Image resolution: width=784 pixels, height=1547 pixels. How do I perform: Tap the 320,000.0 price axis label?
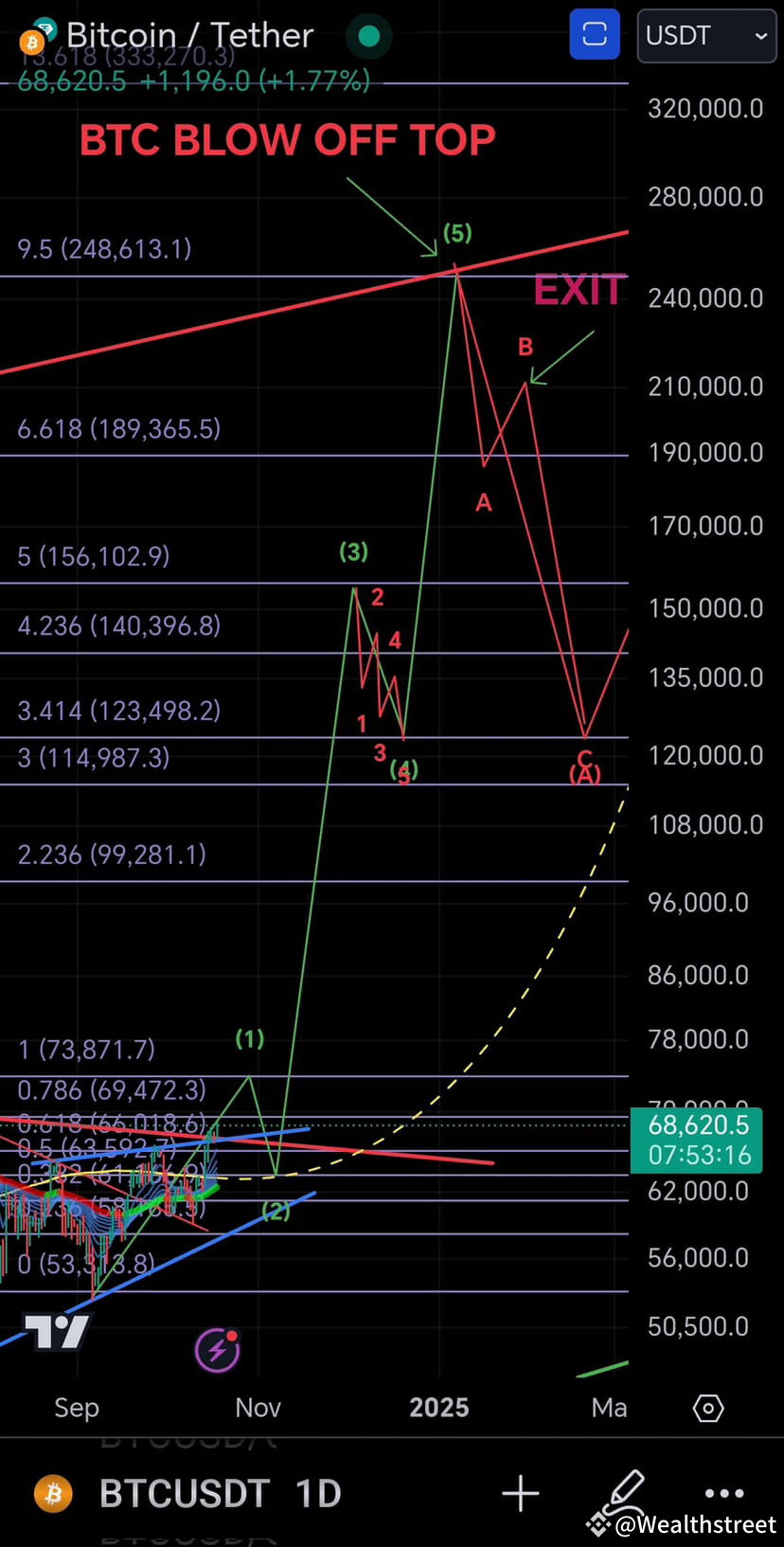pyautogui.click(x=704, y=108)
